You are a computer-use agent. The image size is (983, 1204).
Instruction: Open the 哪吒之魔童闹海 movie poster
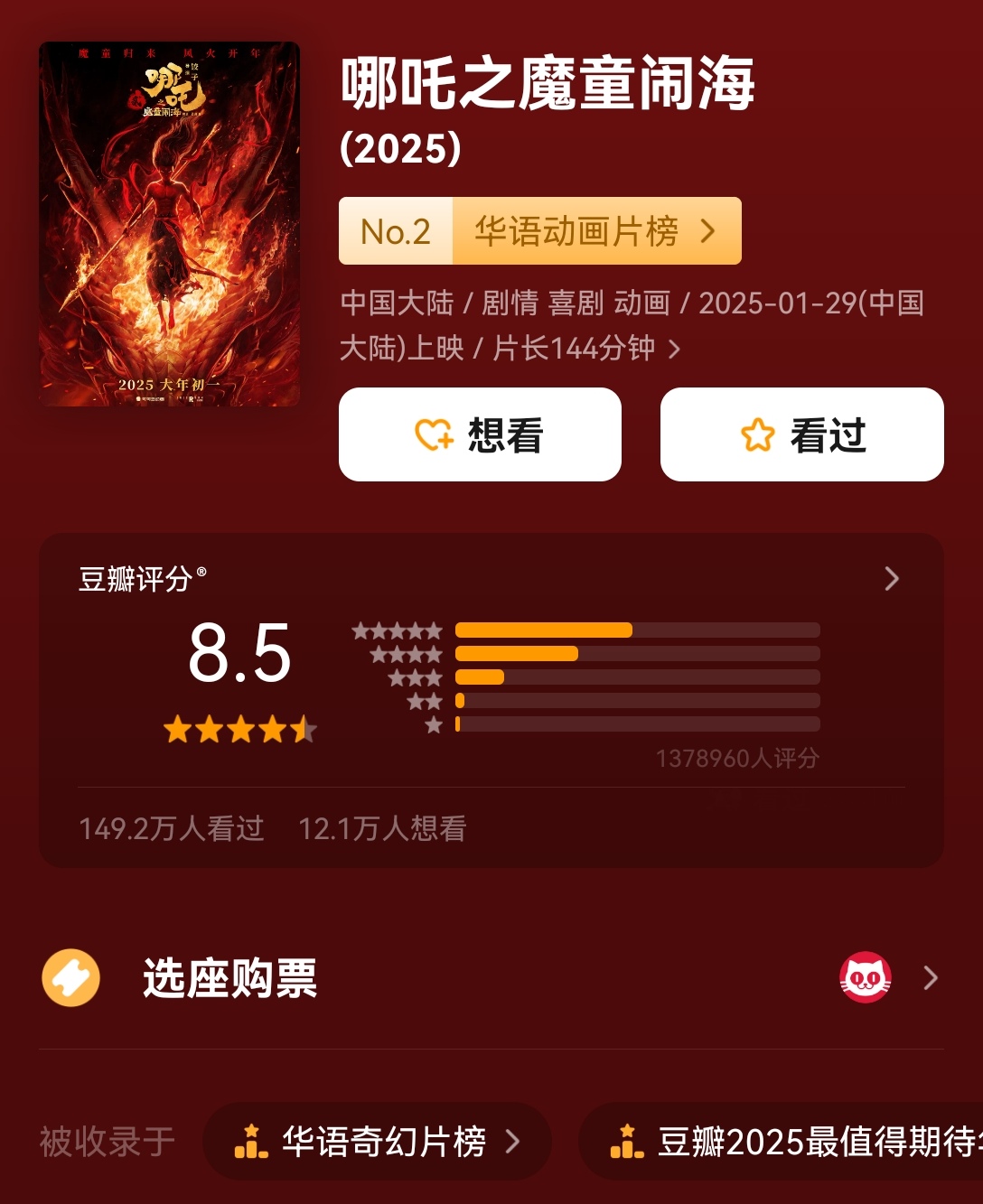(170, 226)
